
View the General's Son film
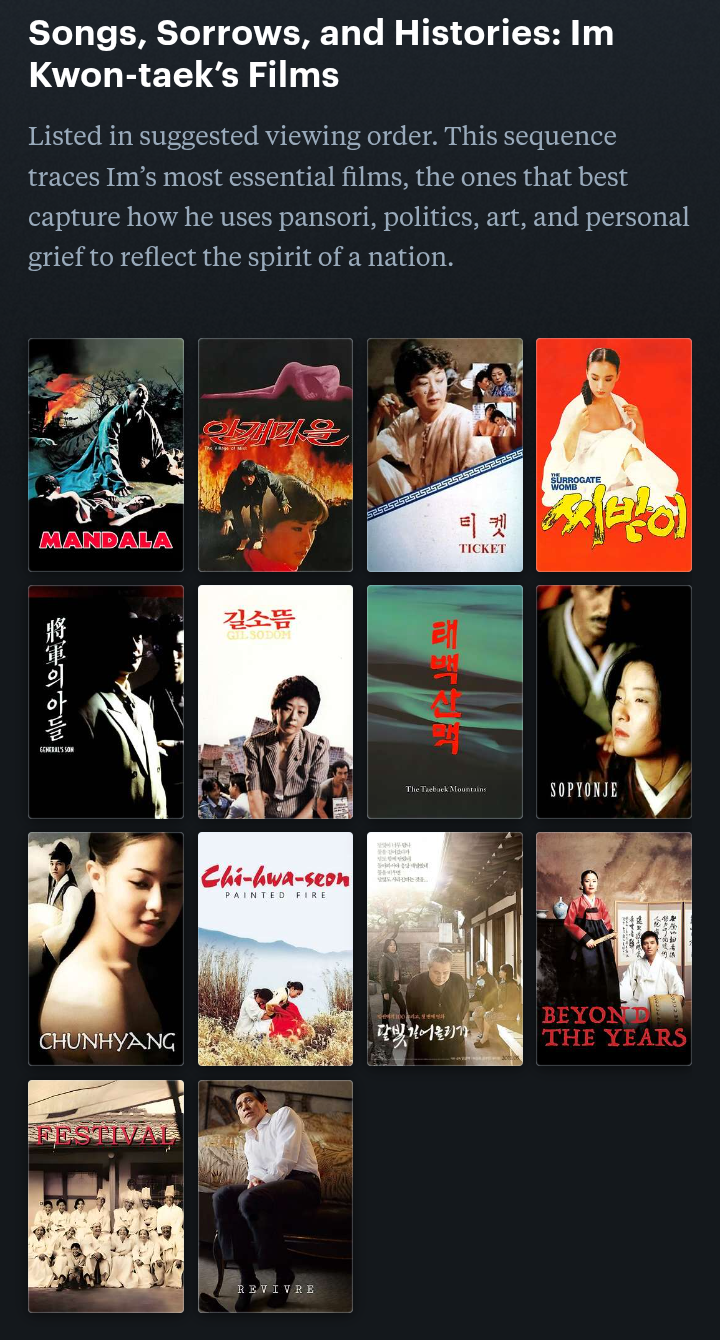pyautogui.click(x=106, y=702)
